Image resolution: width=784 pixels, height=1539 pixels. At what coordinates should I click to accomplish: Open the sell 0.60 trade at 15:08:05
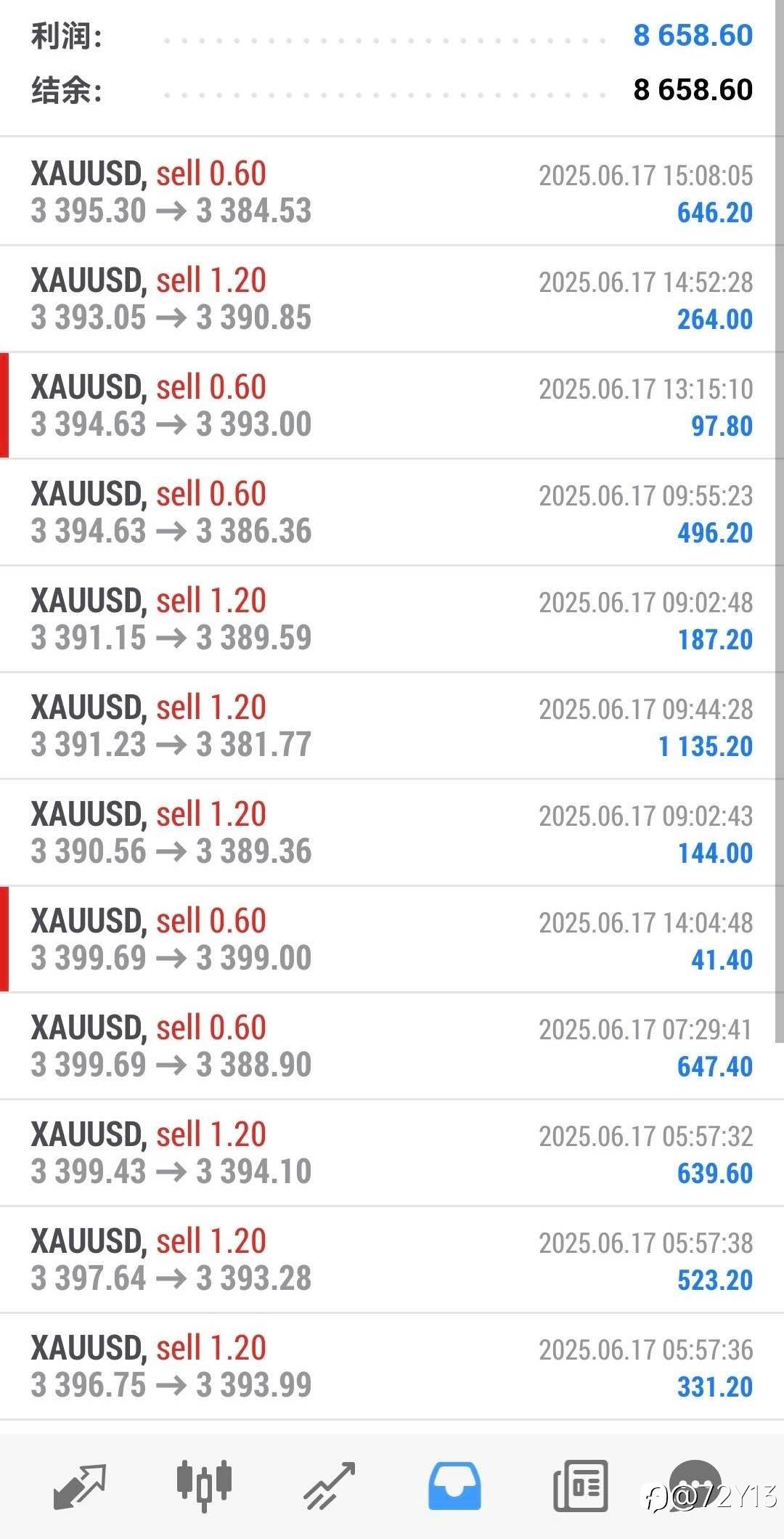pos(392,192)
